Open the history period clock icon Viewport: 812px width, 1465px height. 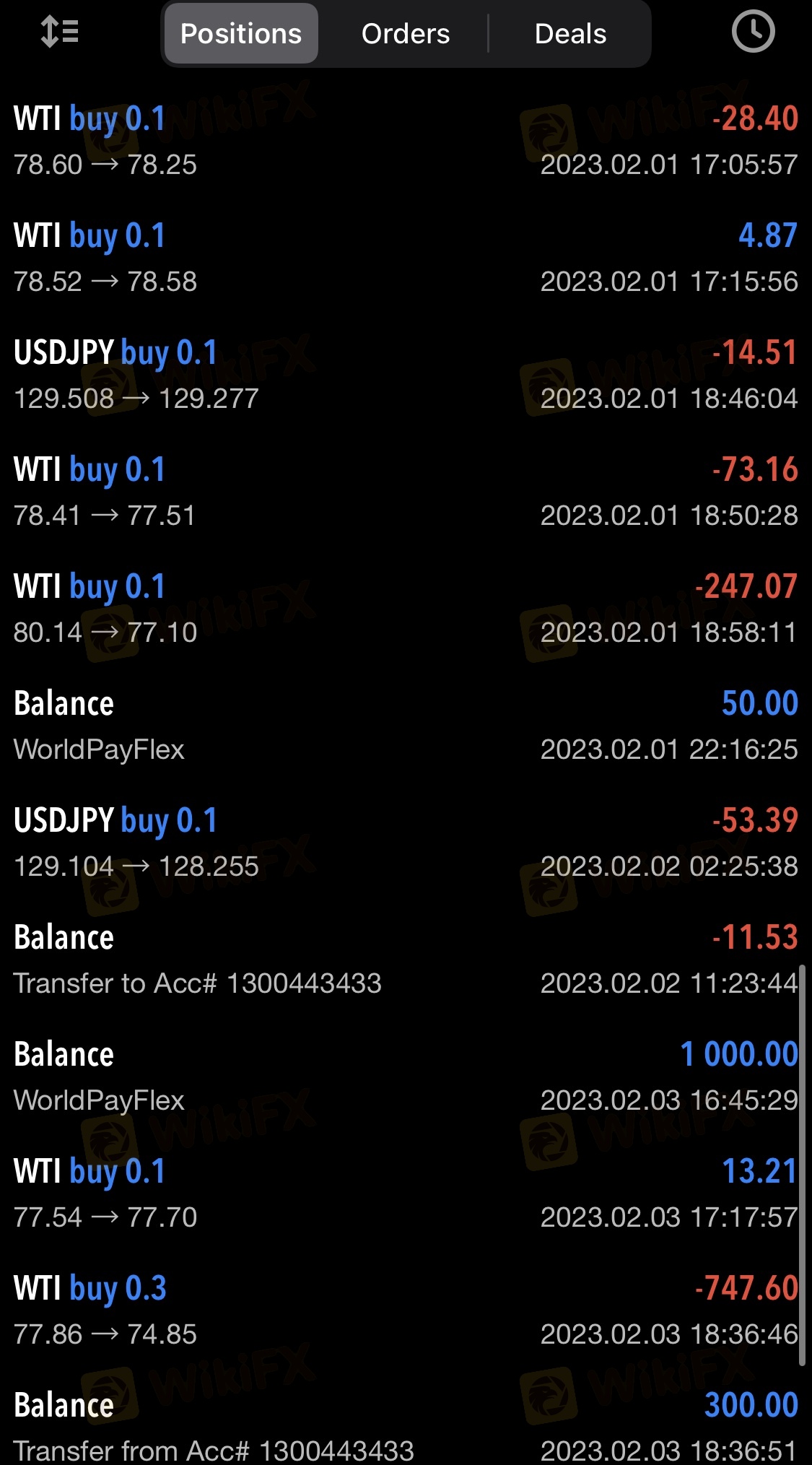tap(753, 32)
